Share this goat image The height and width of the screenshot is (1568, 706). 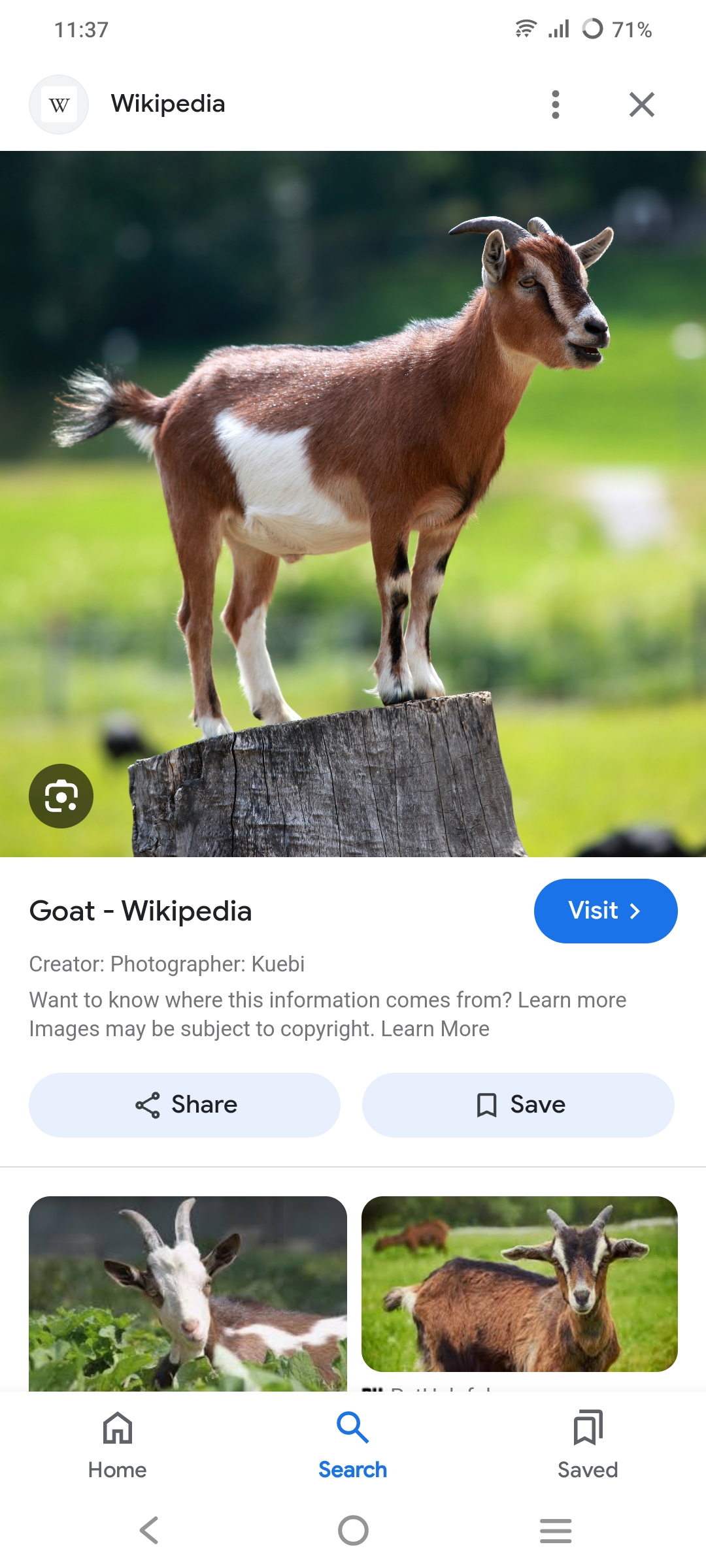tap(184, 1105)
